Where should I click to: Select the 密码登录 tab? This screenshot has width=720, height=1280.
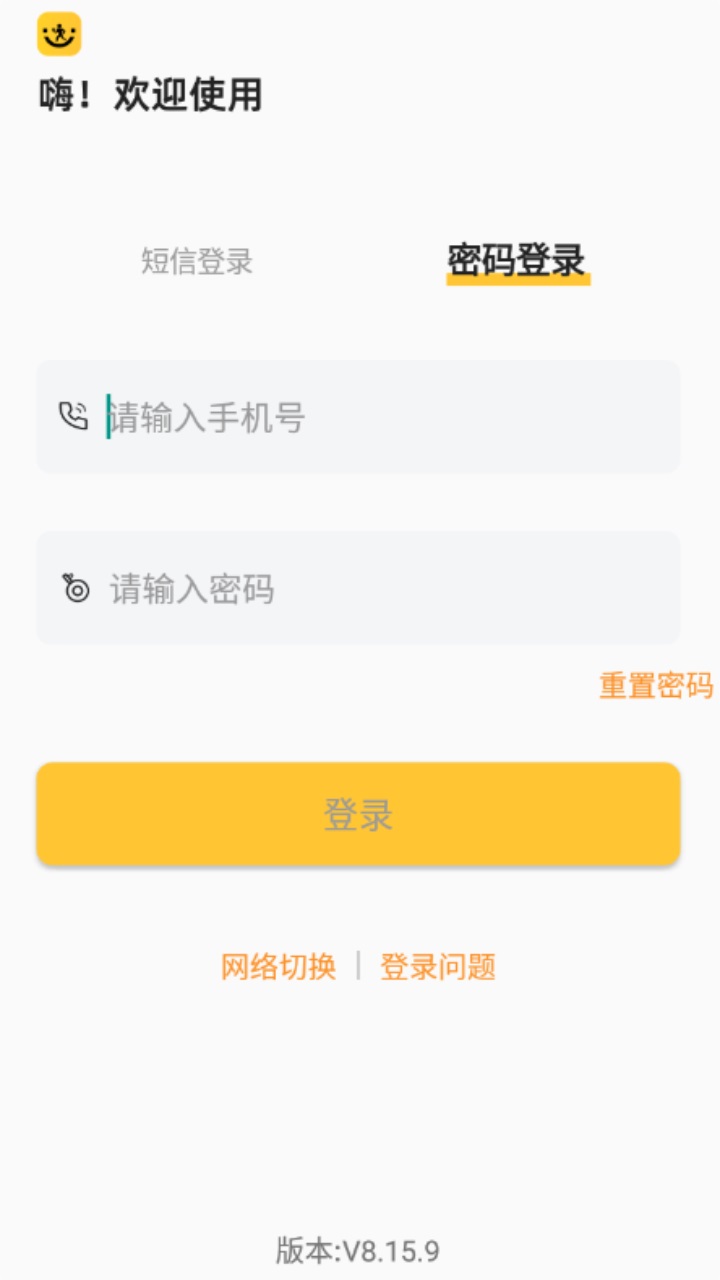pyautogui.click(x=516, y=260)
